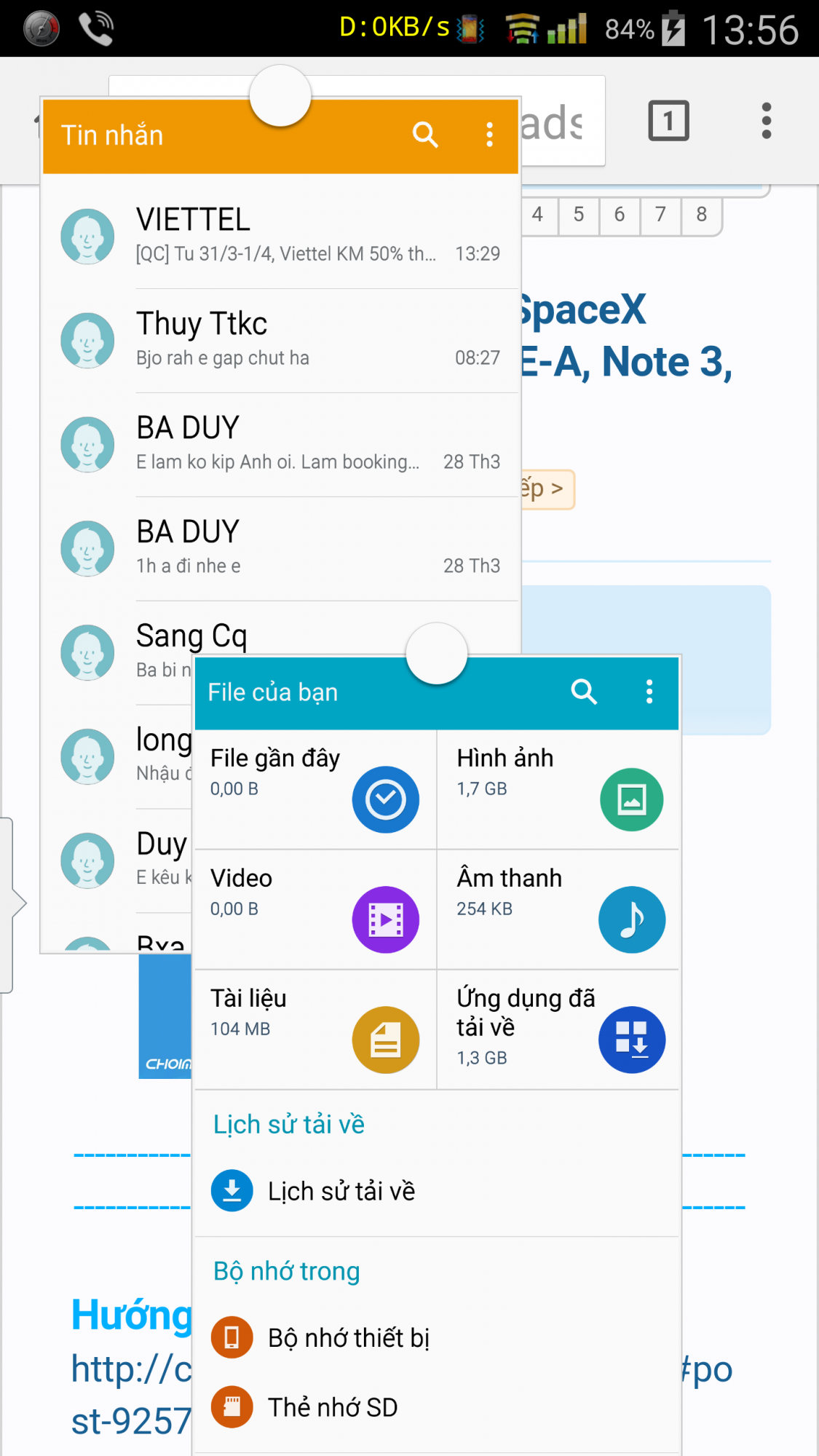Open overflow menu in Tin nhắn window
819x1456 pixels.
[x=489, y=135]
